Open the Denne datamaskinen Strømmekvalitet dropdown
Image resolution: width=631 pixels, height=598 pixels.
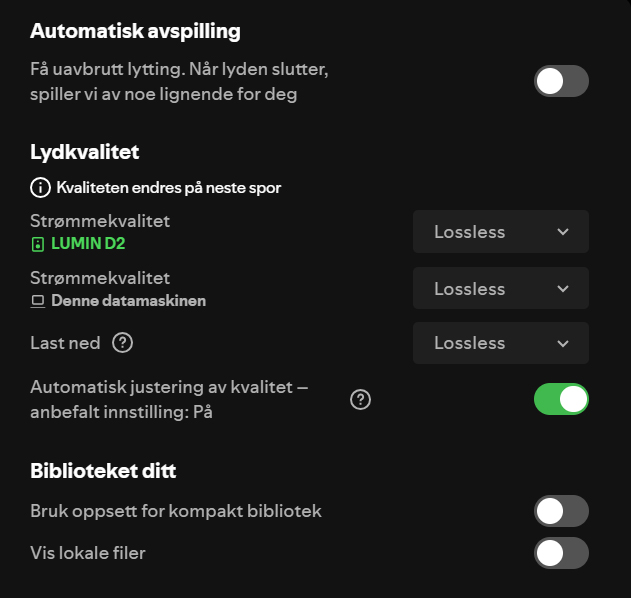point(500,289)
